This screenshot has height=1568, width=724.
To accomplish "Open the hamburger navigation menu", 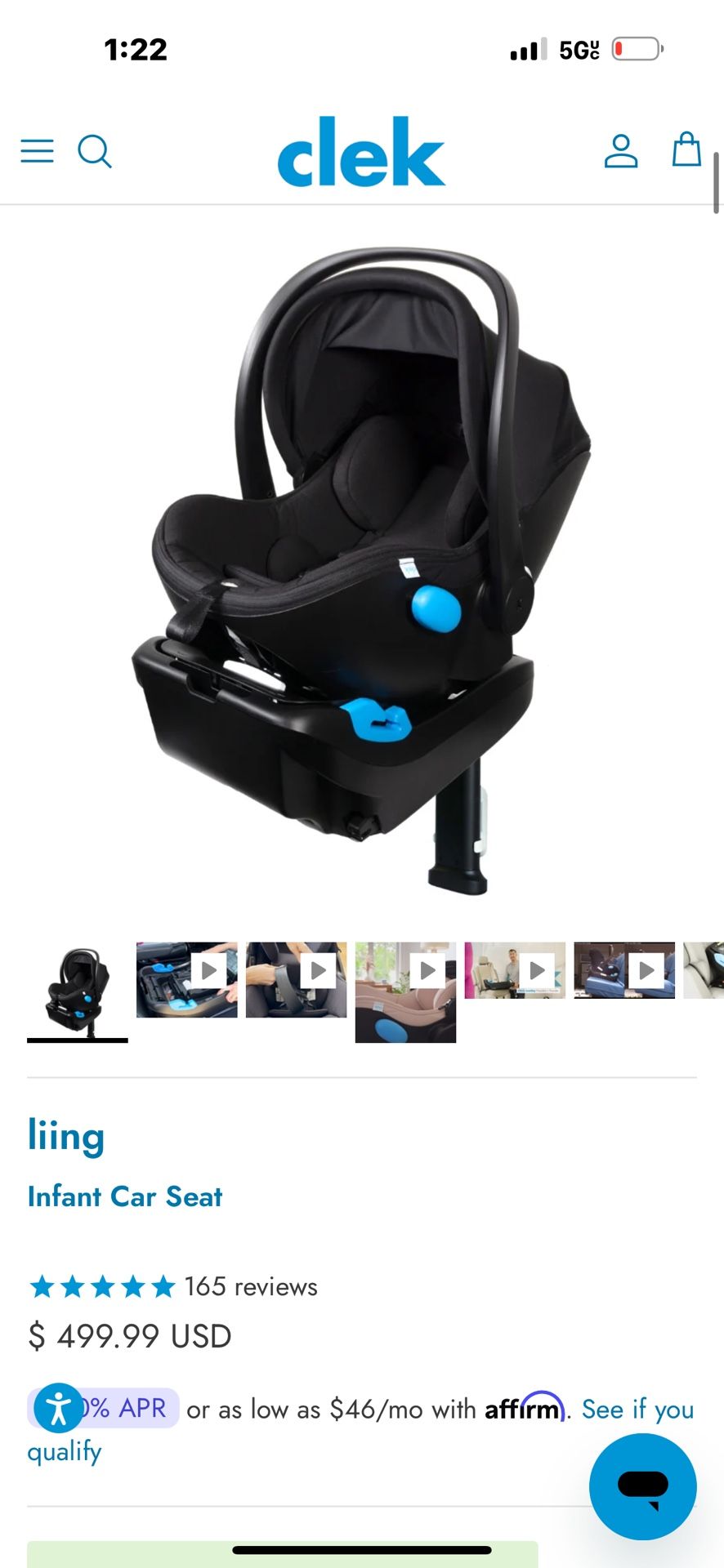I will click(36, 151).
